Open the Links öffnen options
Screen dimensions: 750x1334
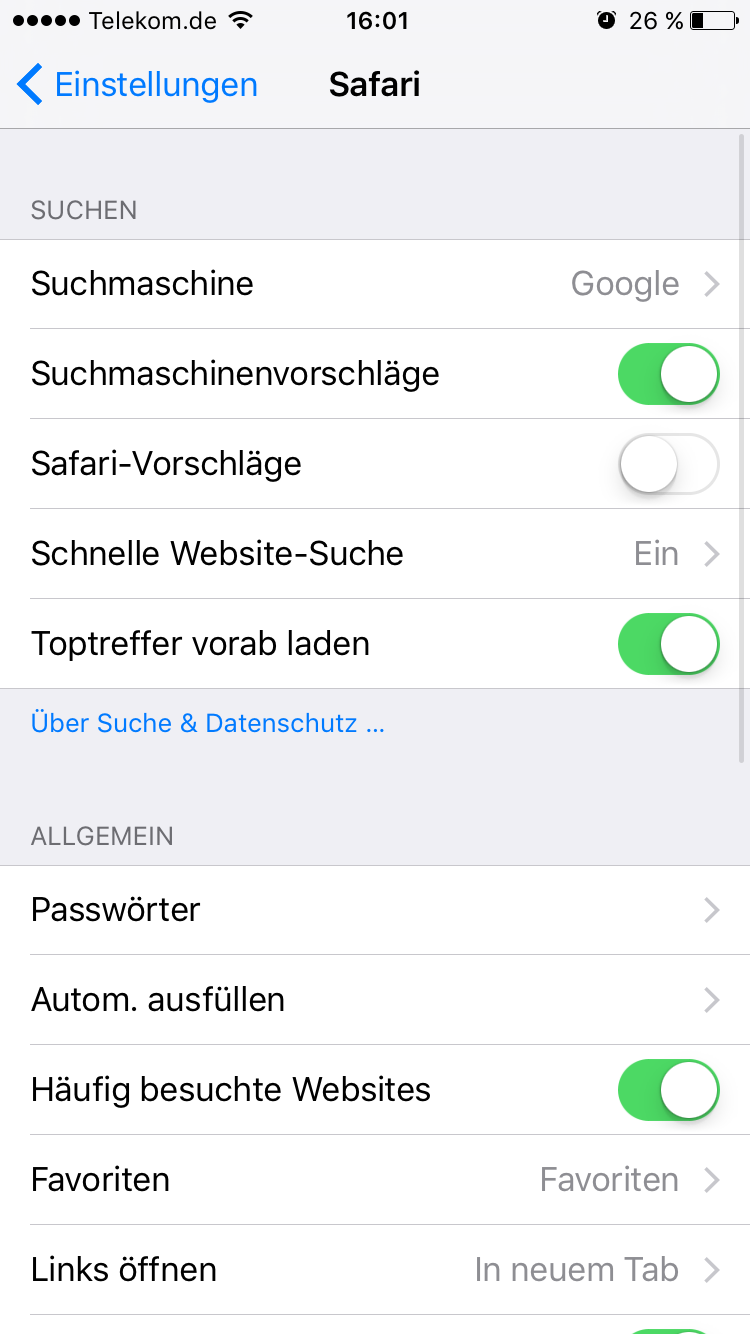click(375, 1270)
